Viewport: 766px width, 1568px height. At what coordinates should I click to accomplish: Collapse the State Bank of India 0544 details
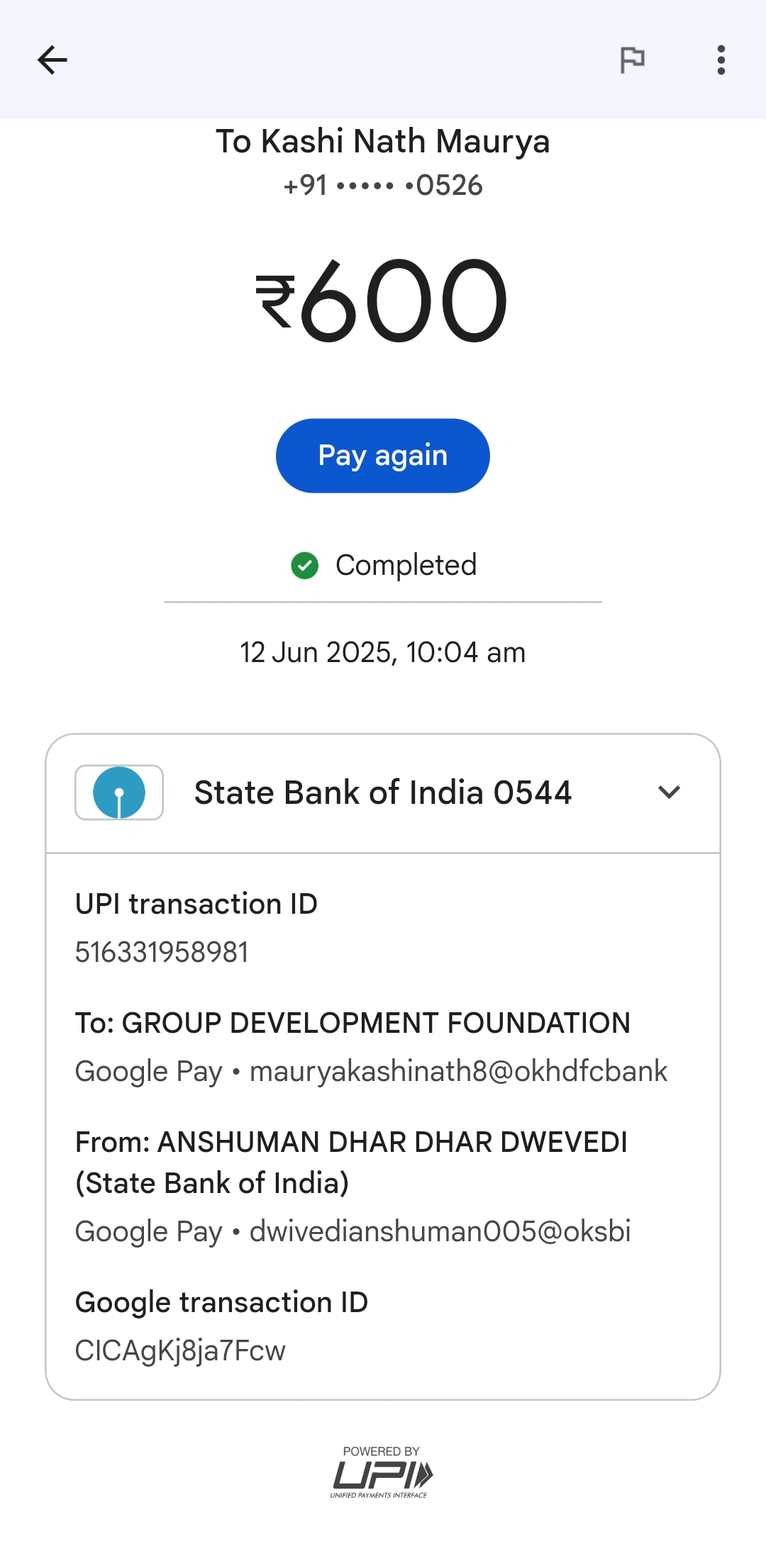pos(669,793)
